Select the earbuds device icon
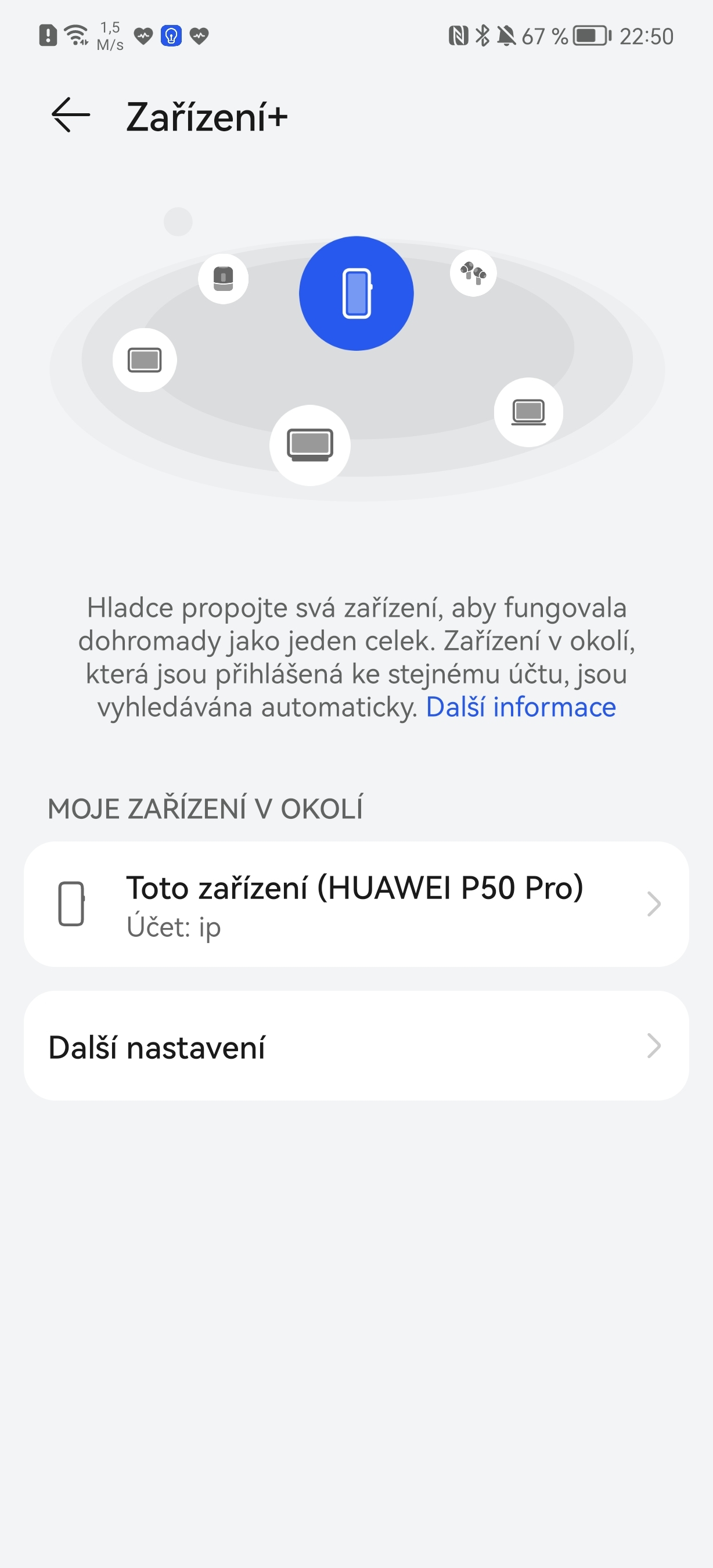 tap(472, 272)
